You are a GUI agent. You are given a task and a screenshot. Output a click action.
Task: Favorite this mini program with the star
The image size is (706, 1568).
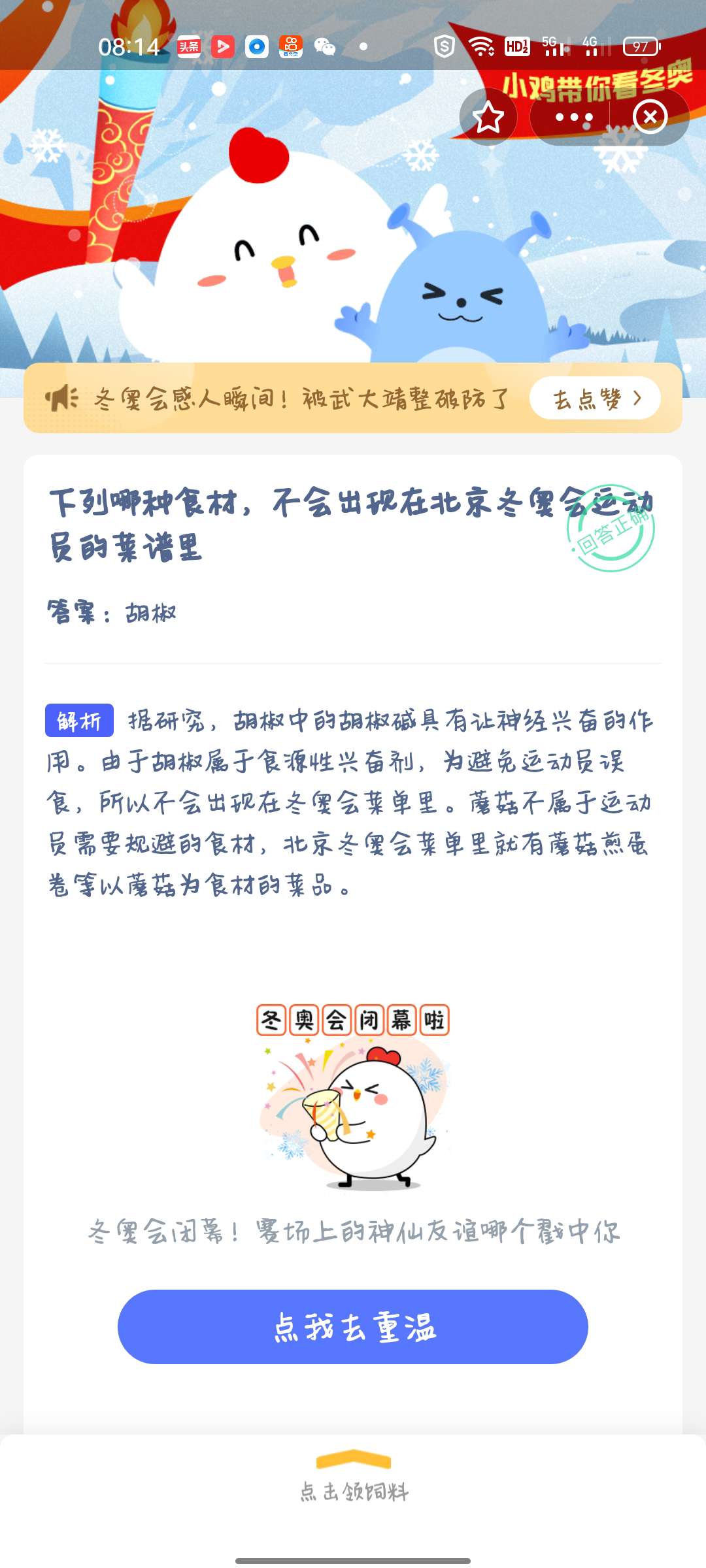[x=488, y=118]
